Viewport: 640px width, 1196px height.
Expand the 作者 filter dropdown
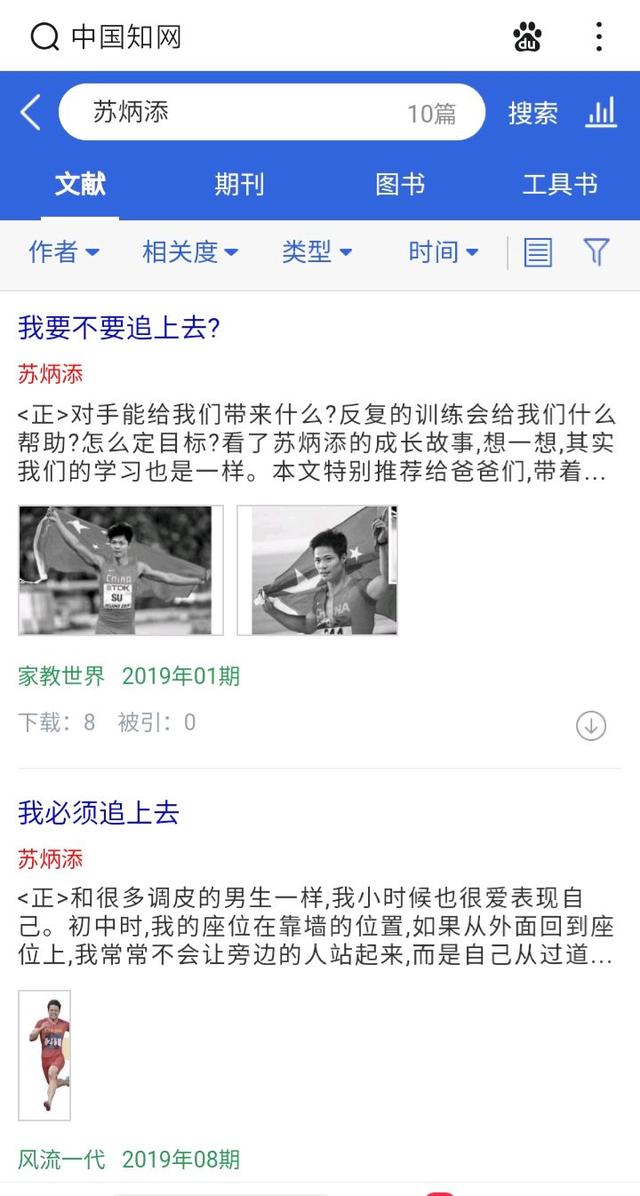point(64,252)
